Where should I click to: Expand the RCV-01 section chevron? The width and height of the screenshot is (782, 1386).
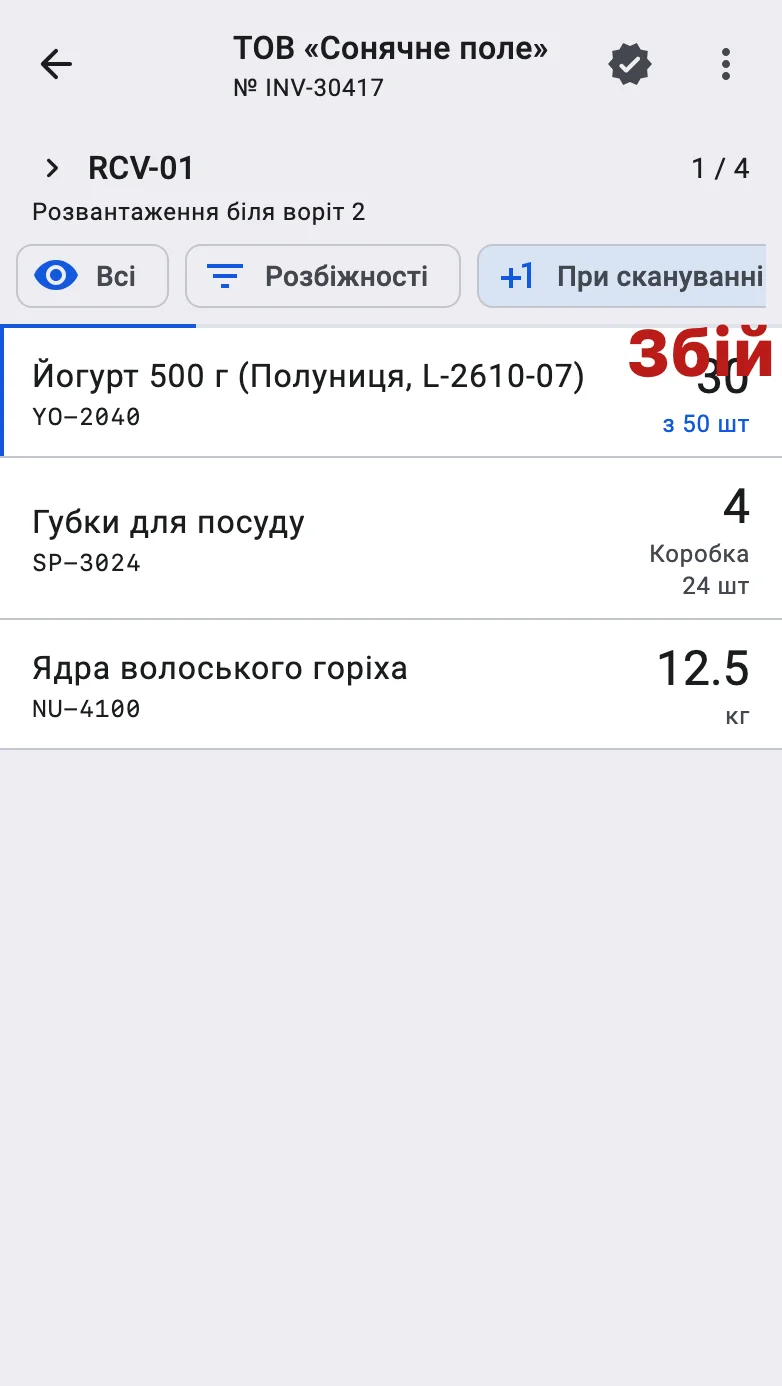(53, 168)
